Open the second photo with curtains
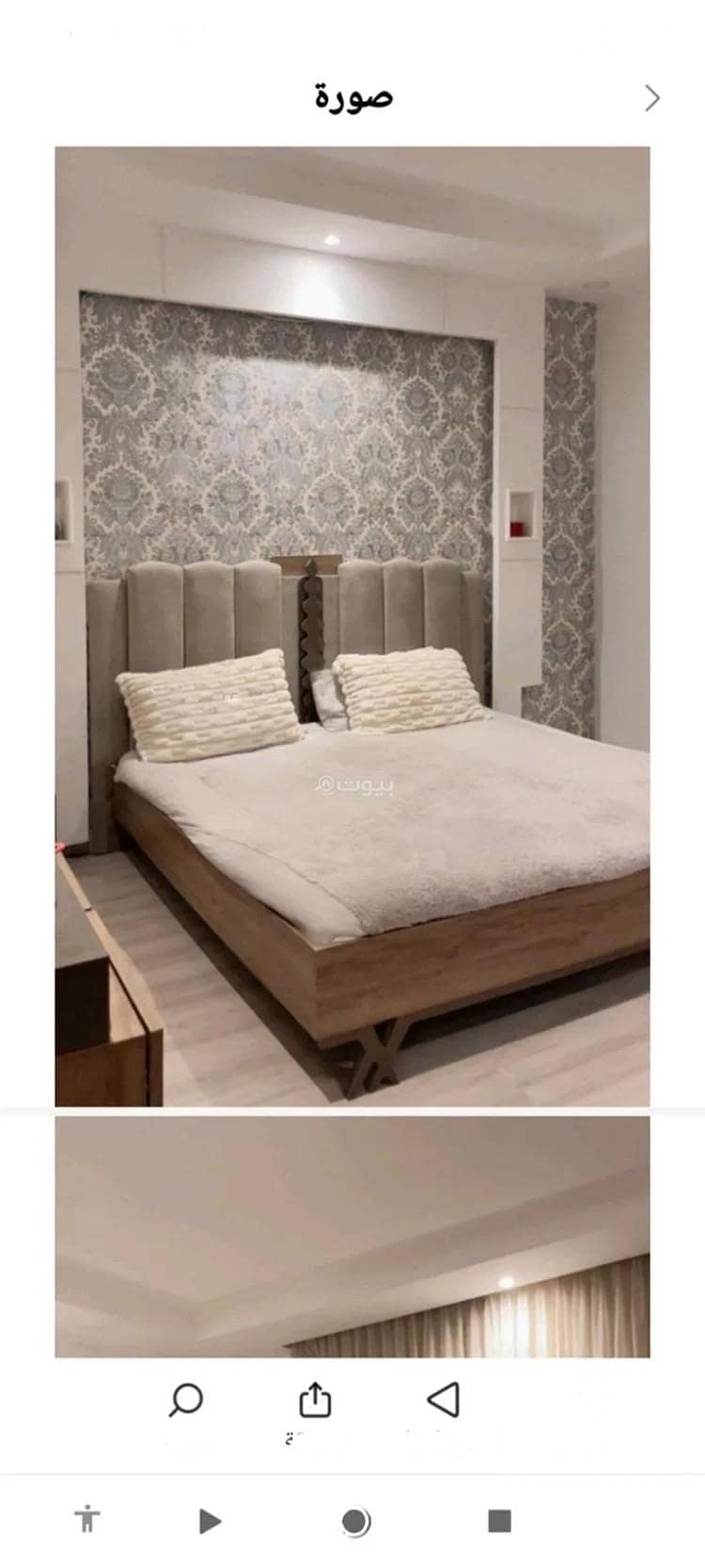705x1568 pixels. (x=352, y=1236)
